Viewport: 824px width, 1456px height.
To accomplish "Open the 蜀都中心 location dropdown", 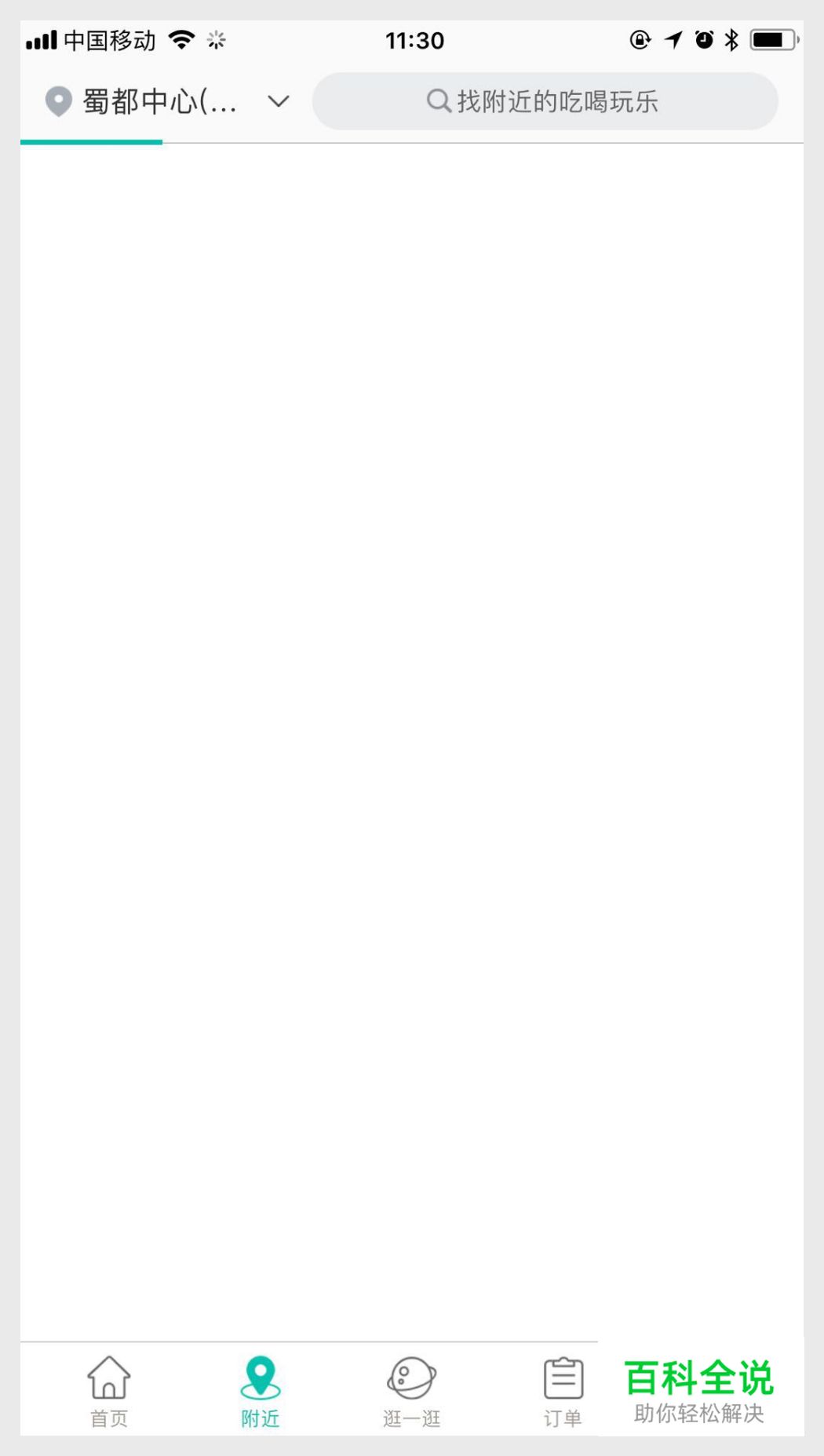I will [x=167, y=102].
